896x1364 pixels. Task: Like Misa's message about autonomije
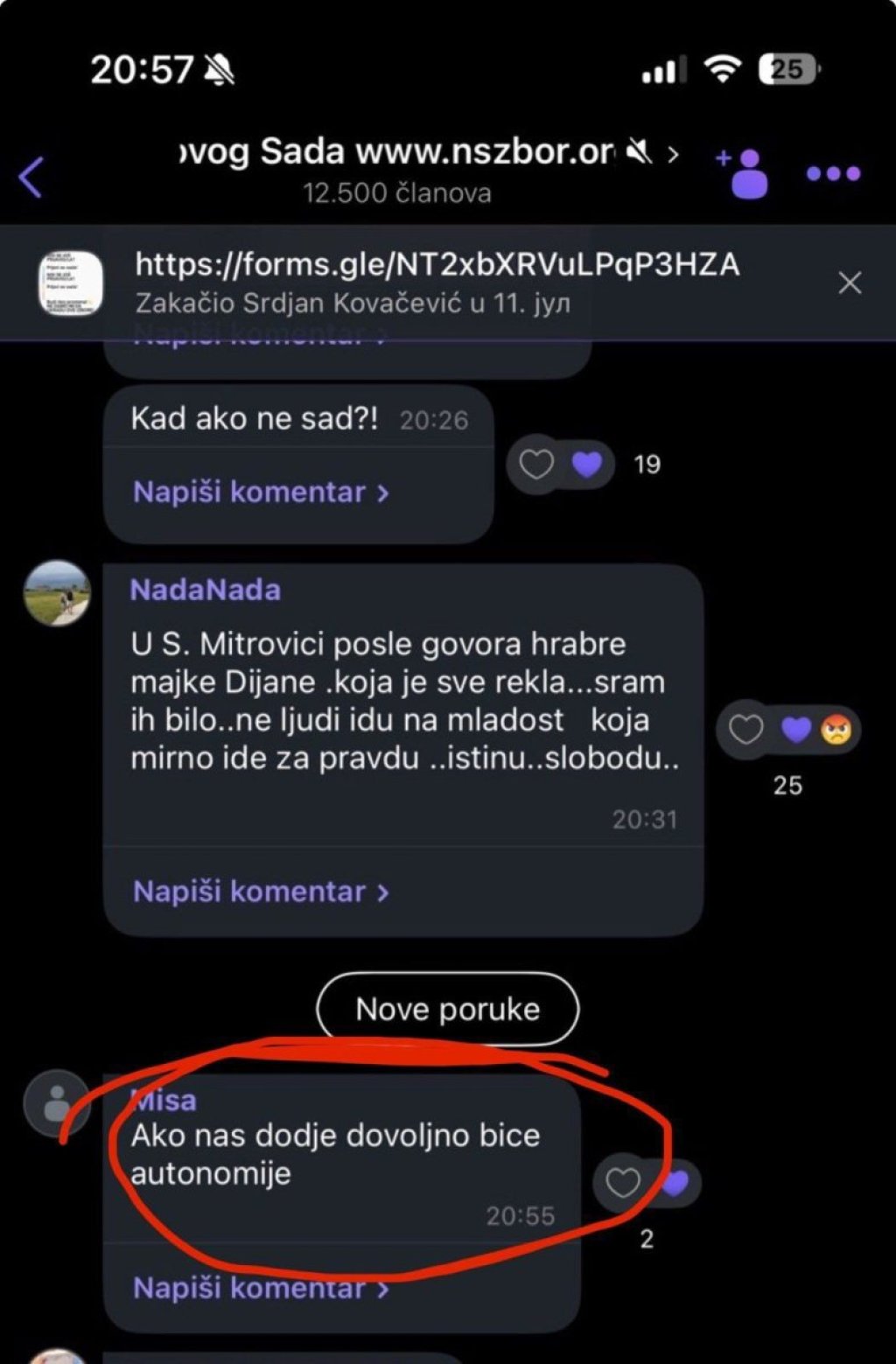[x=623, y=1183]
